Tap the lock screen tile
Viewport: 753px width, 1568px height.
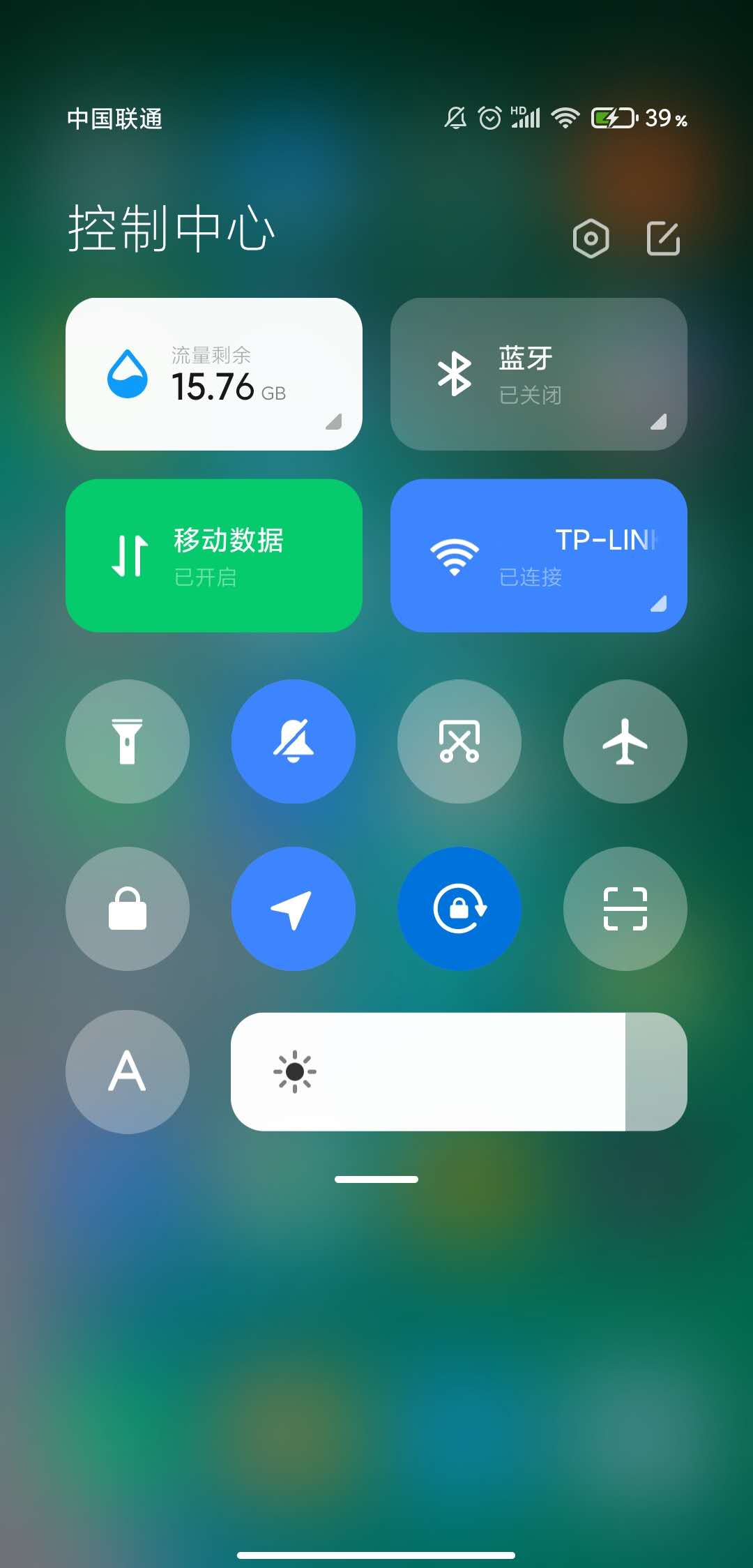click(x=128, y=909)
